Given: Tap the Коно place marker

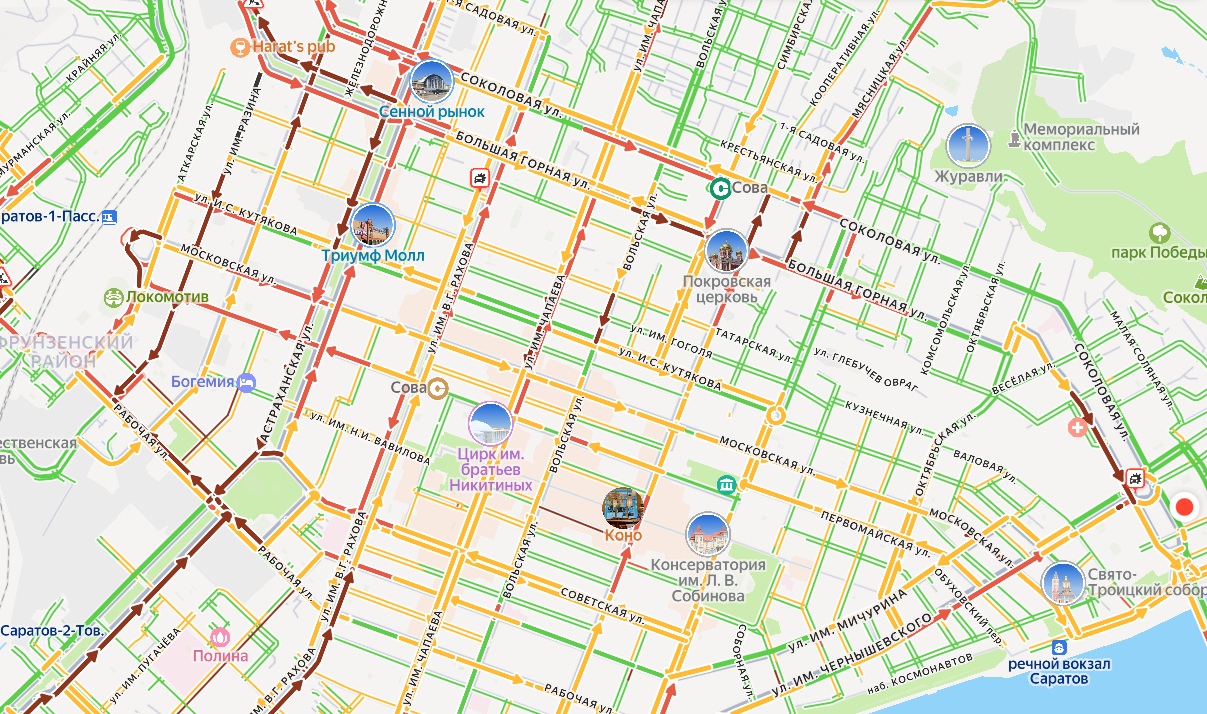Looking at the screenshot, I should pos(623,509).
